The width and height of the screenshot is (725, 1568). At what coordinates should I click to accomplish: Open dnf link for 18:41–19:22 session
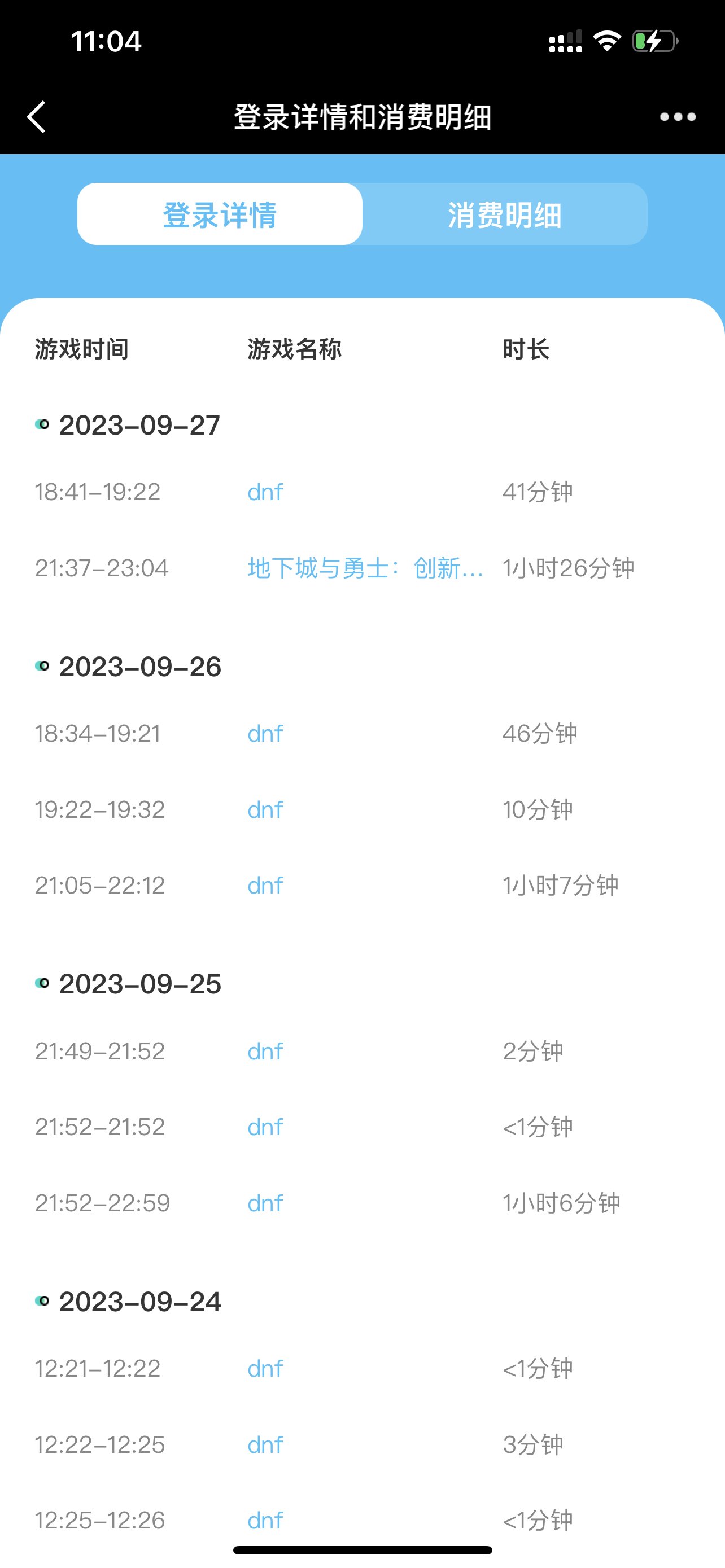pos(265,492)
